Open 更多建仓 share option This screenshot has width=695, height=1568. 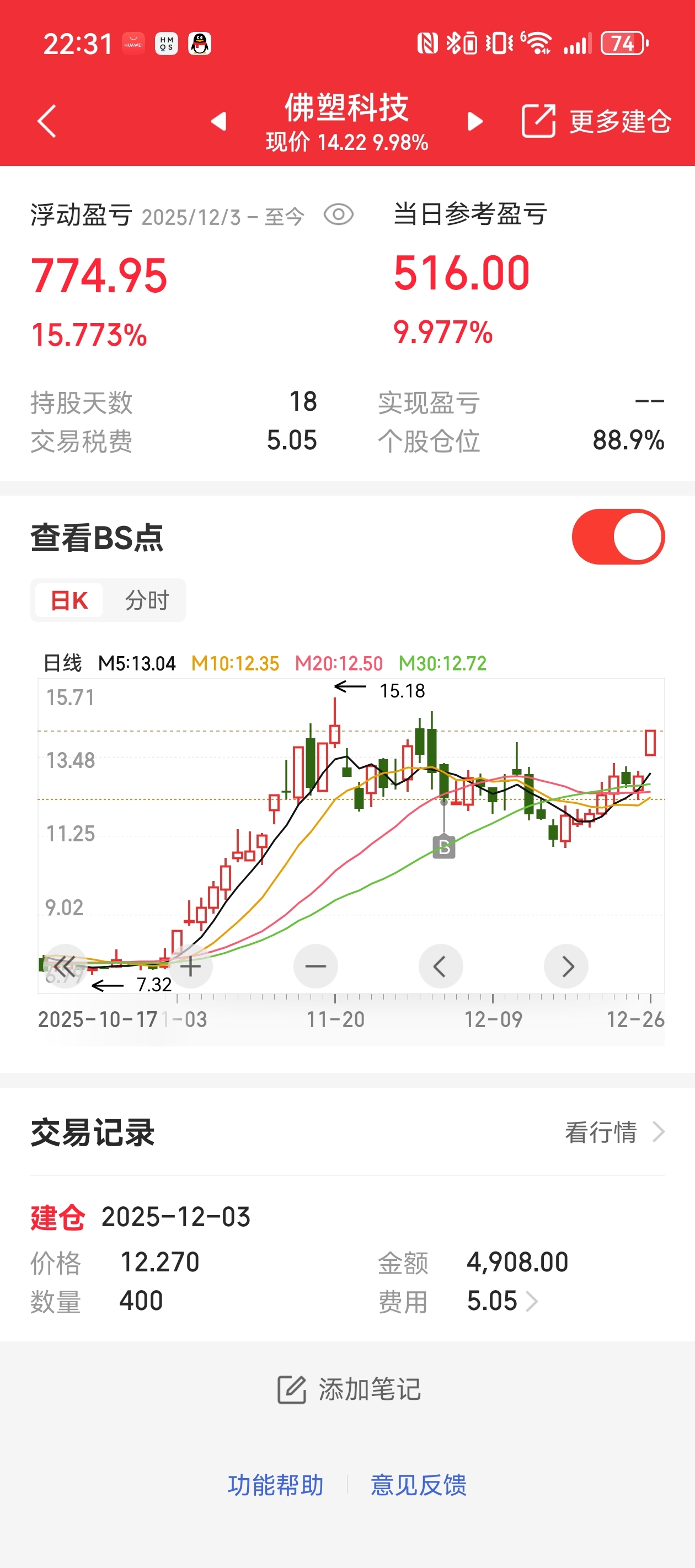[596, 121]
